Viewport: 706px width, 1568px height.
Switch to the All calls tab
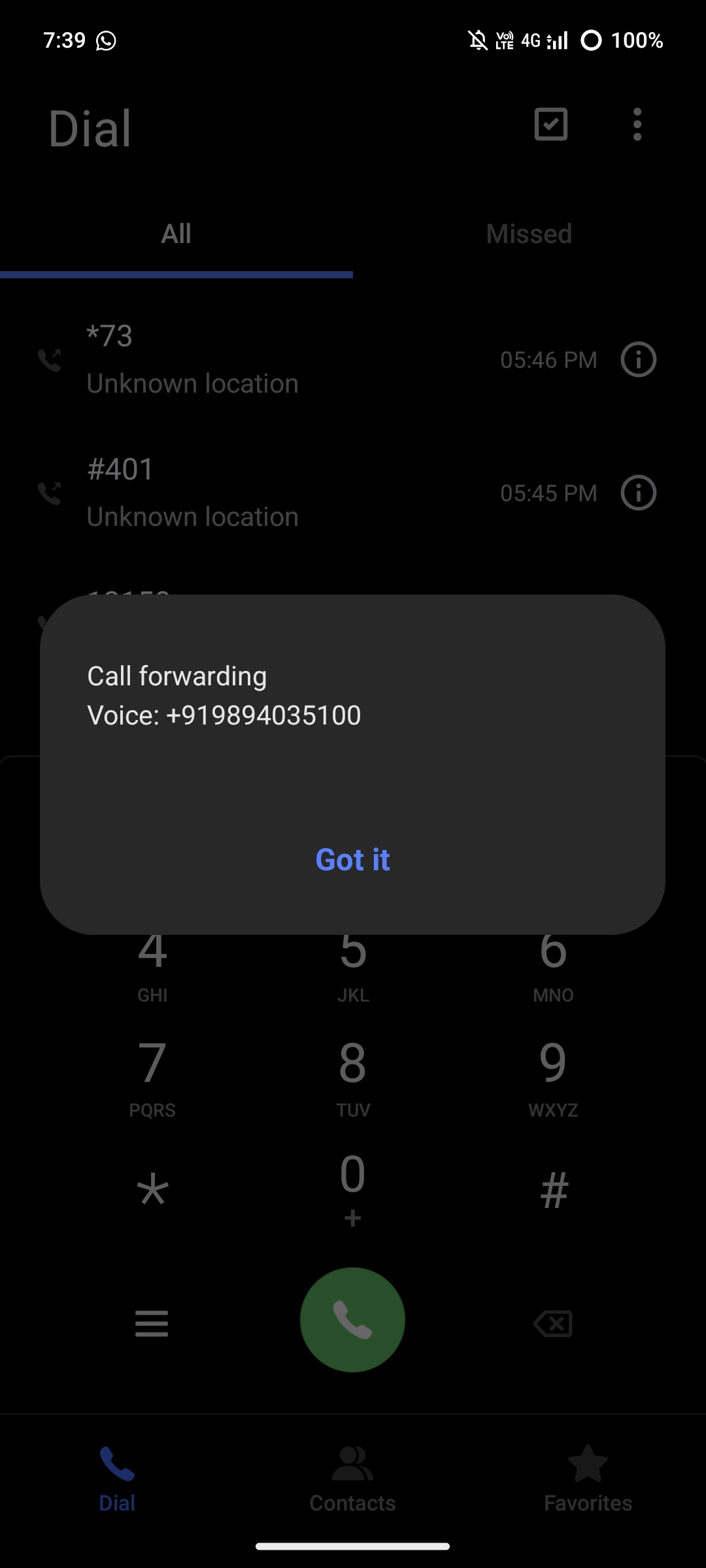pos(176,234)
